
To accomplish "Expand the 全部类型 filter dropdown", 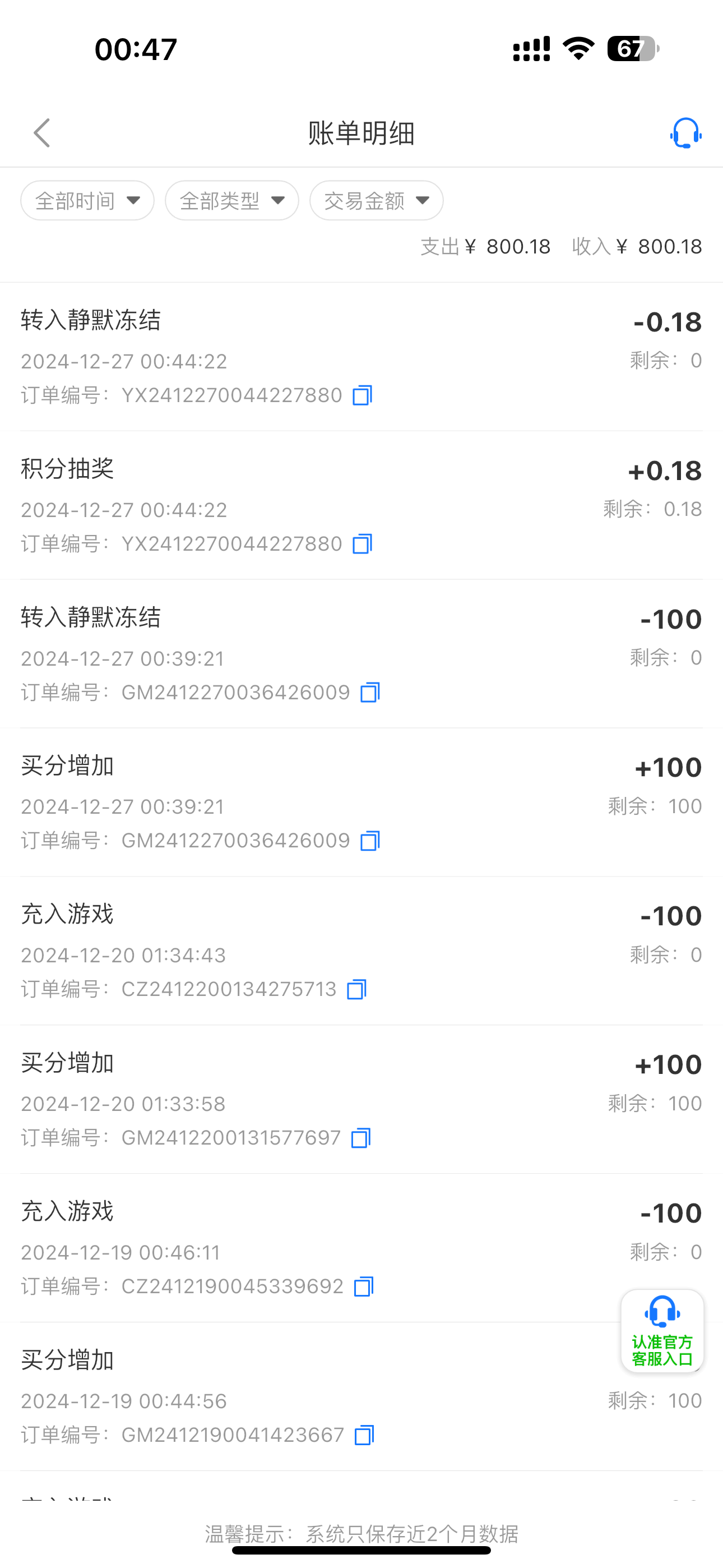I will 232,200.
